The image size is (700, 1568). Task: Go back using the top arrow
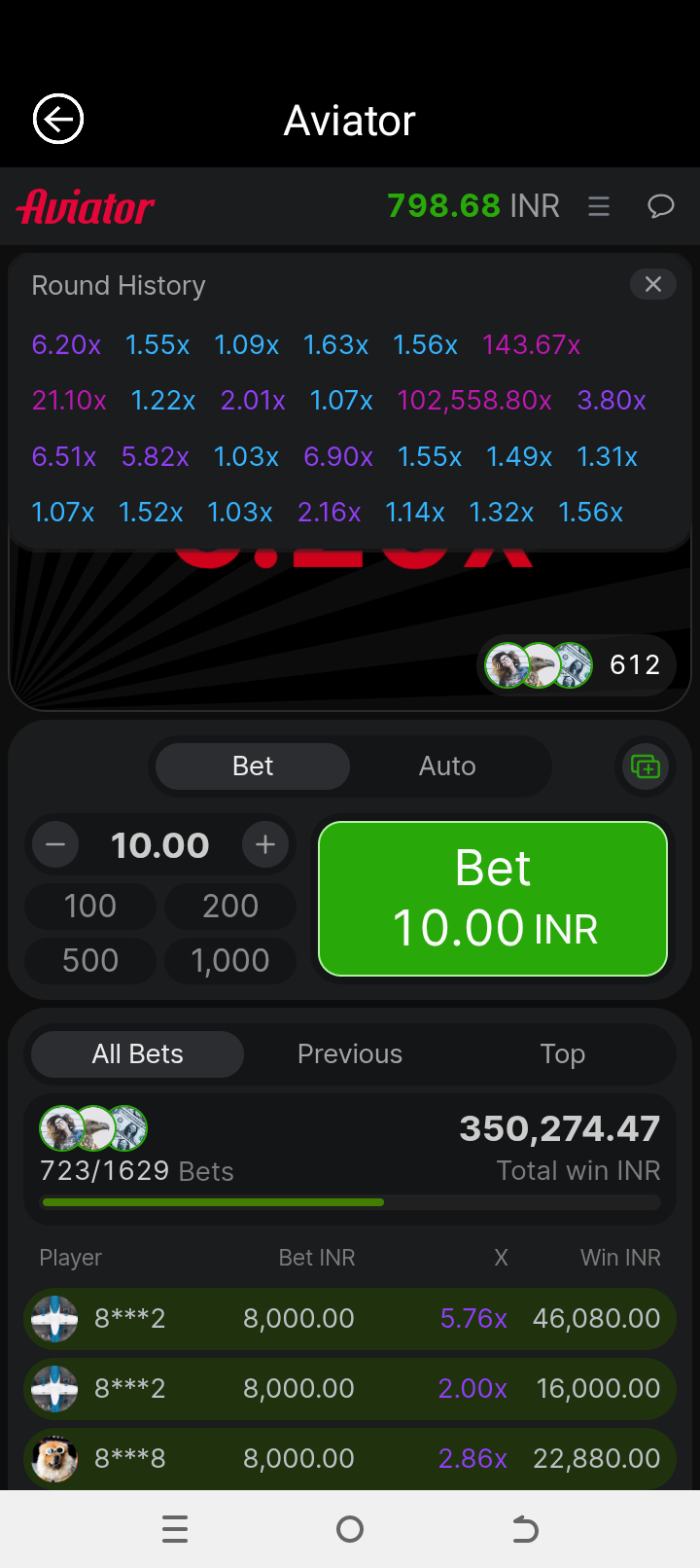[58, 120]
